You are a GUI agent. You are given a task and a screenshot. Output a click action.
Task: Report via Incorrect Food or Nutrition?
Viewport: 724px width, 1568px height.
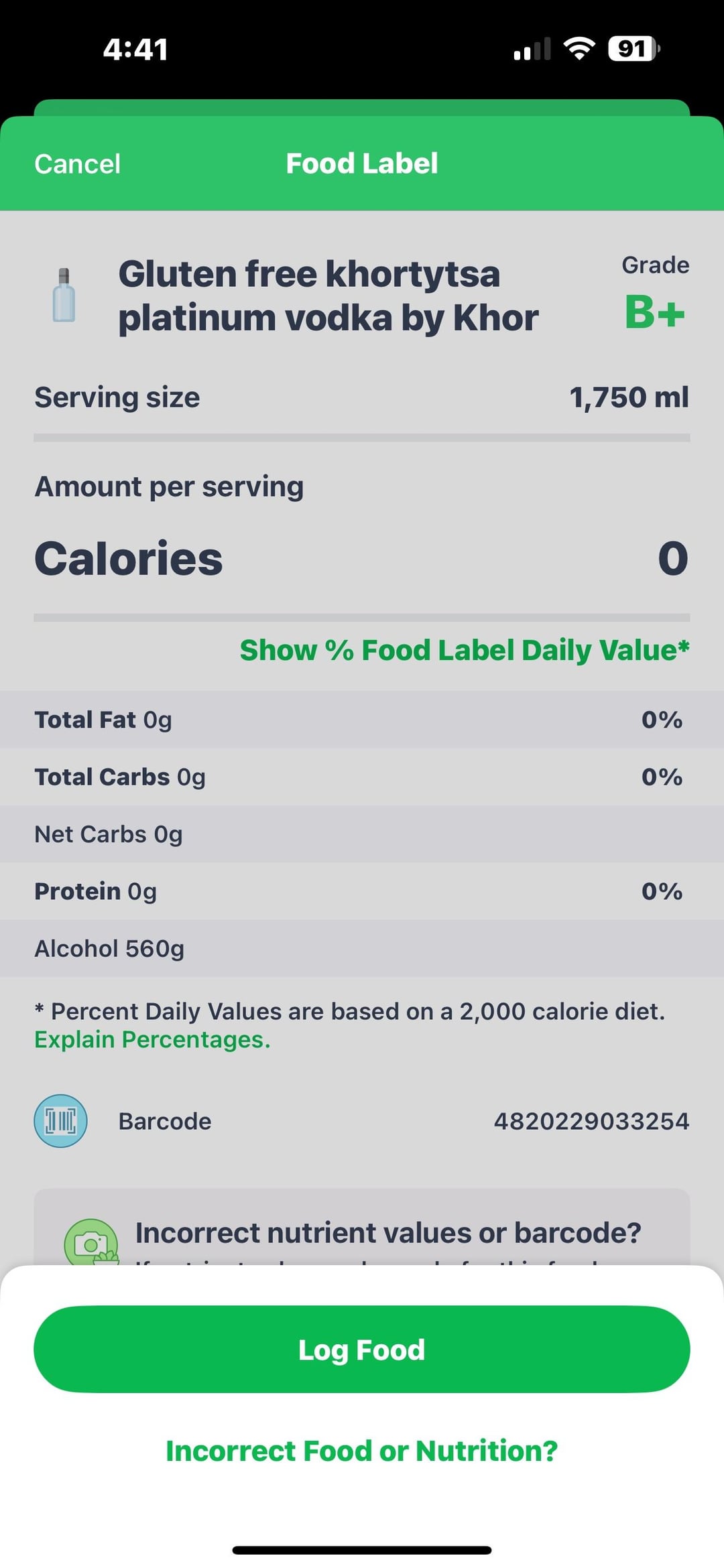point(362,1451)
